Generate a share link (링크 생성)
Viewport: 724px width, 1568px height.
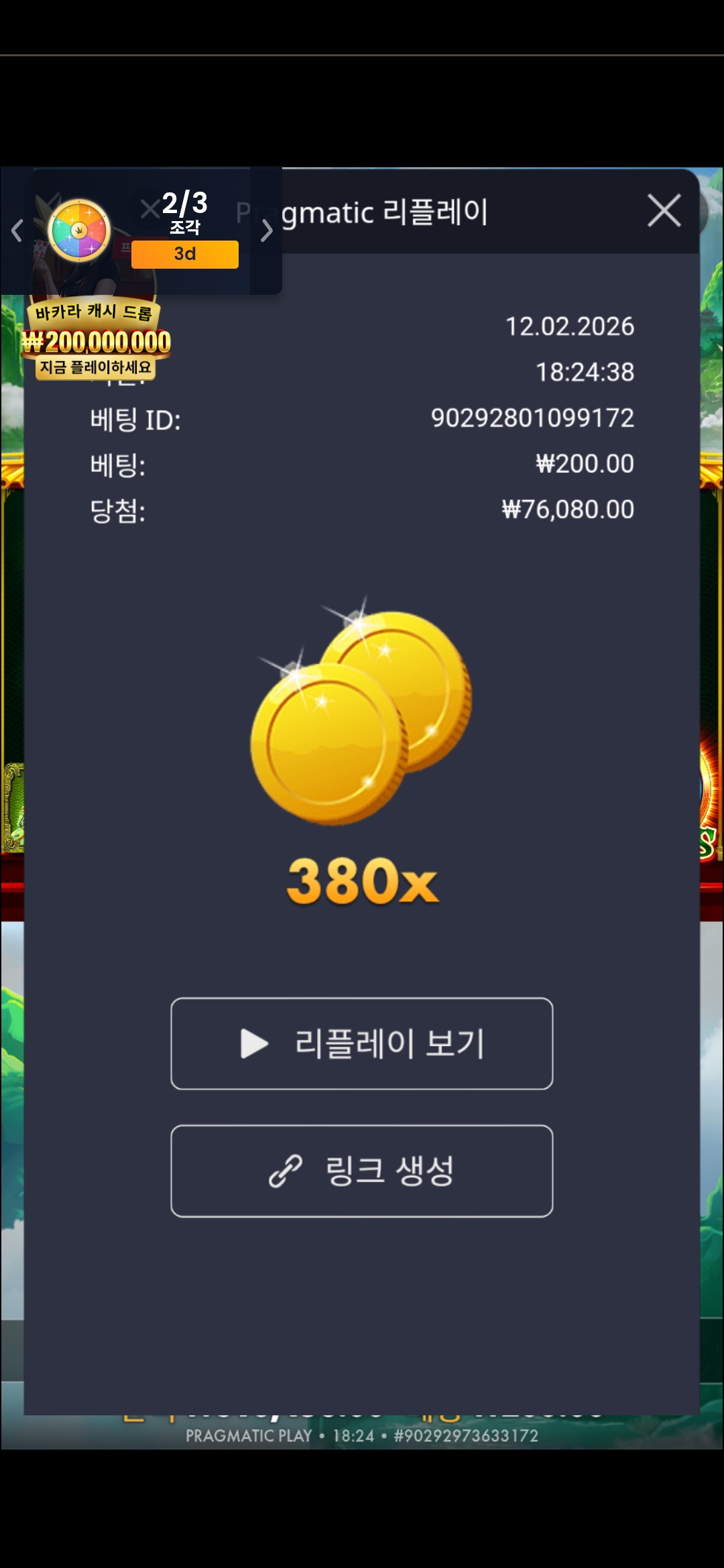tap(362, 1171)
